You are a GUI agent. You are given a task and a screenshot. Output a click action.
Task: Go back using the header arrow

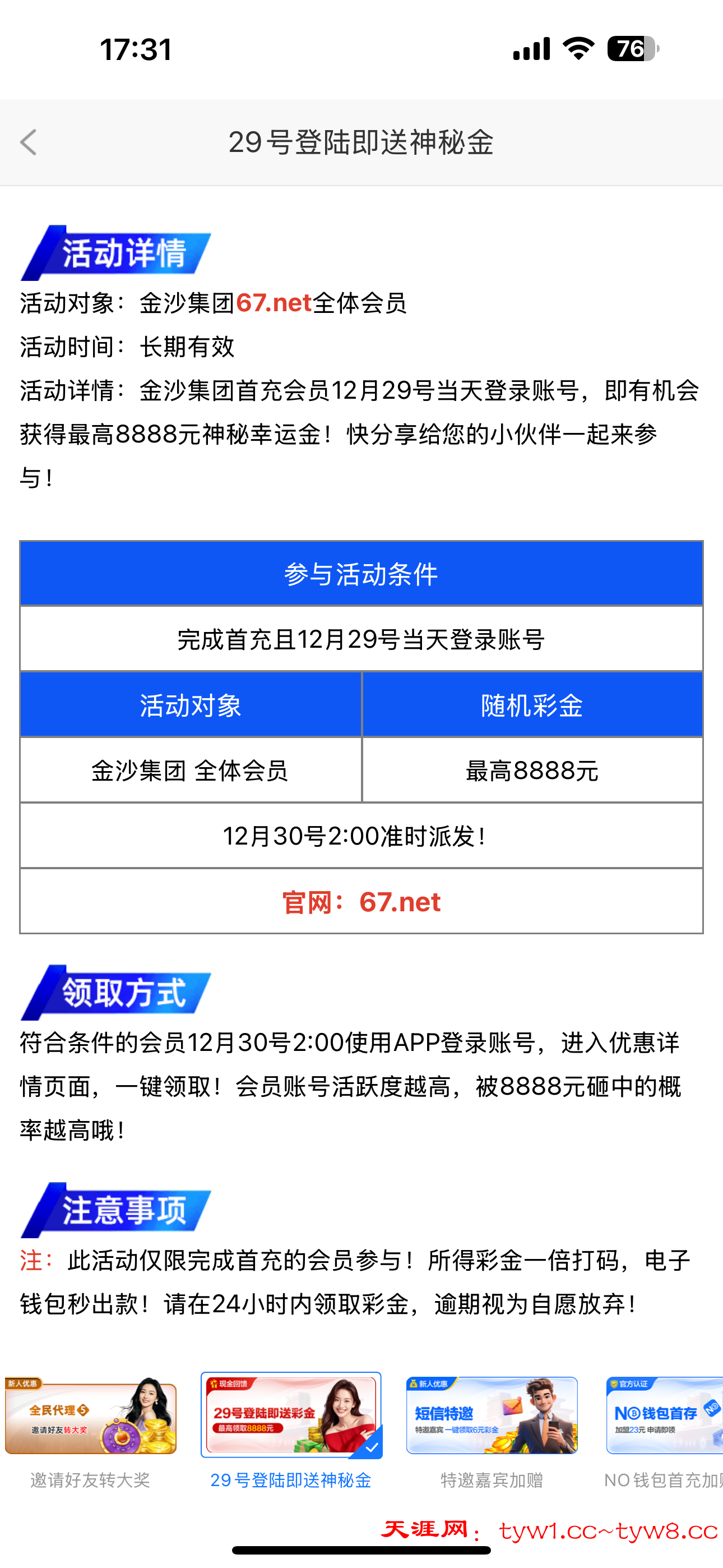coord(29,142)
